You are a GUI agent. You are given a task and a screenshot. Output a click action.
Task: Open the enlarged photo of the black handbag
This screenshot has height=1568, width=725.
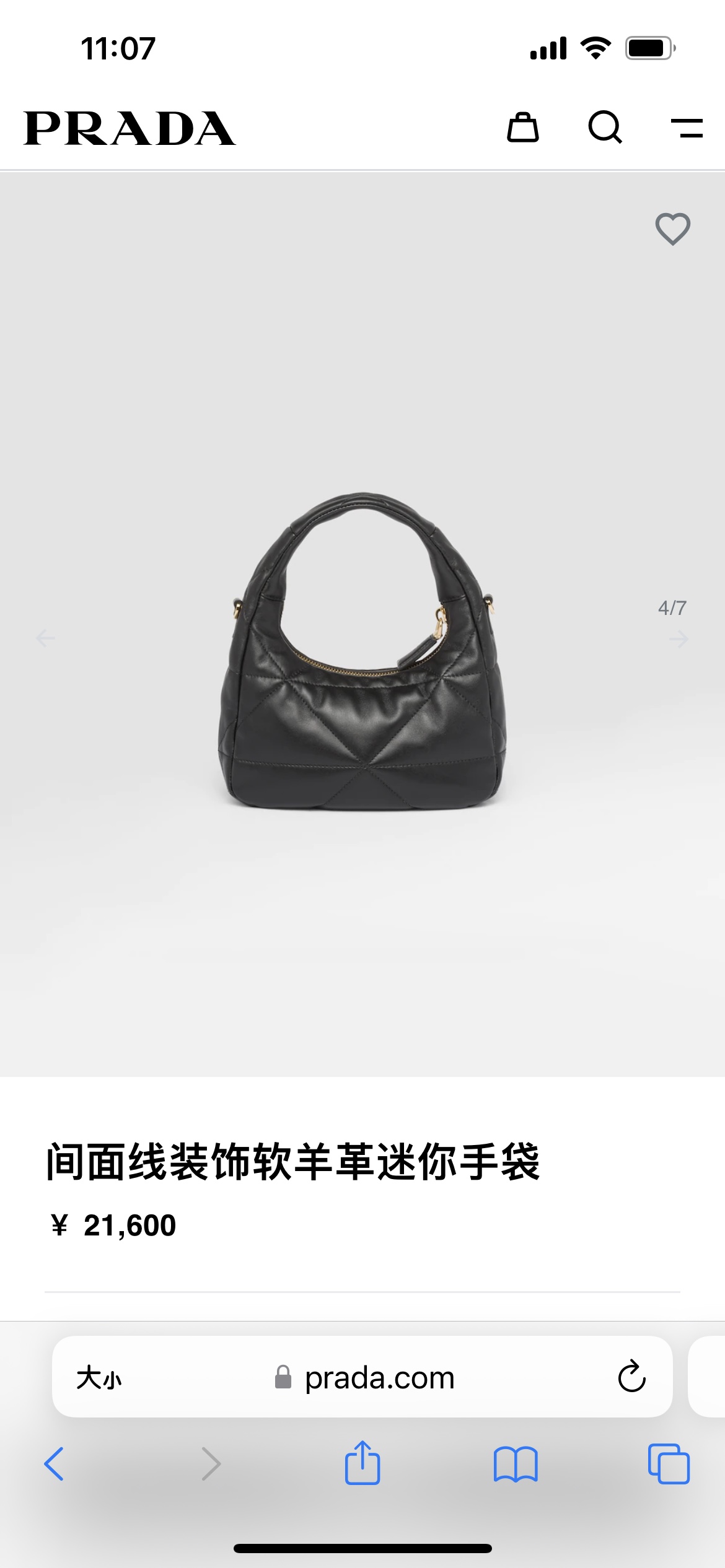click(363, 650)
